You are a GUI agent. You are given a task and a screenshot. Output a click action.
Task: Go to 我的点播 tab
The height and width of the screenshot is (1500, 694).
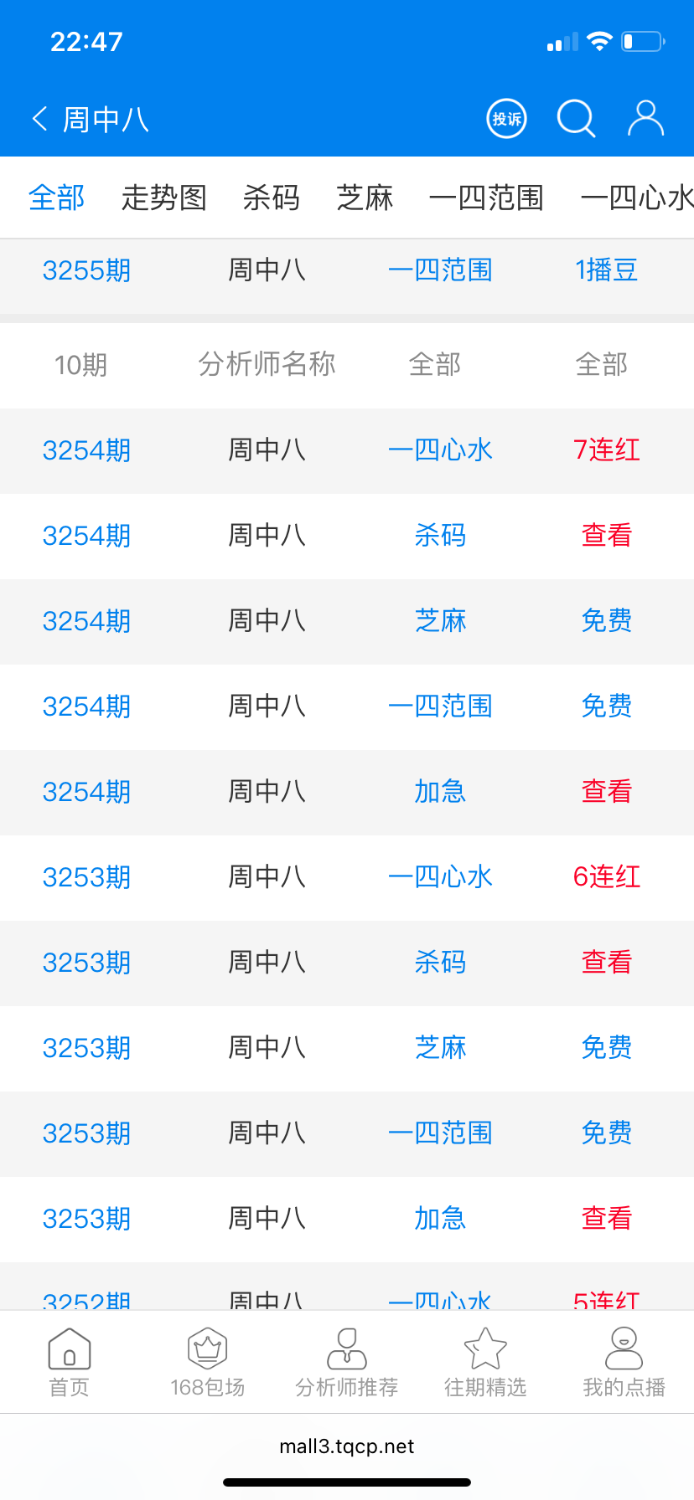[x=624, y=1362]
